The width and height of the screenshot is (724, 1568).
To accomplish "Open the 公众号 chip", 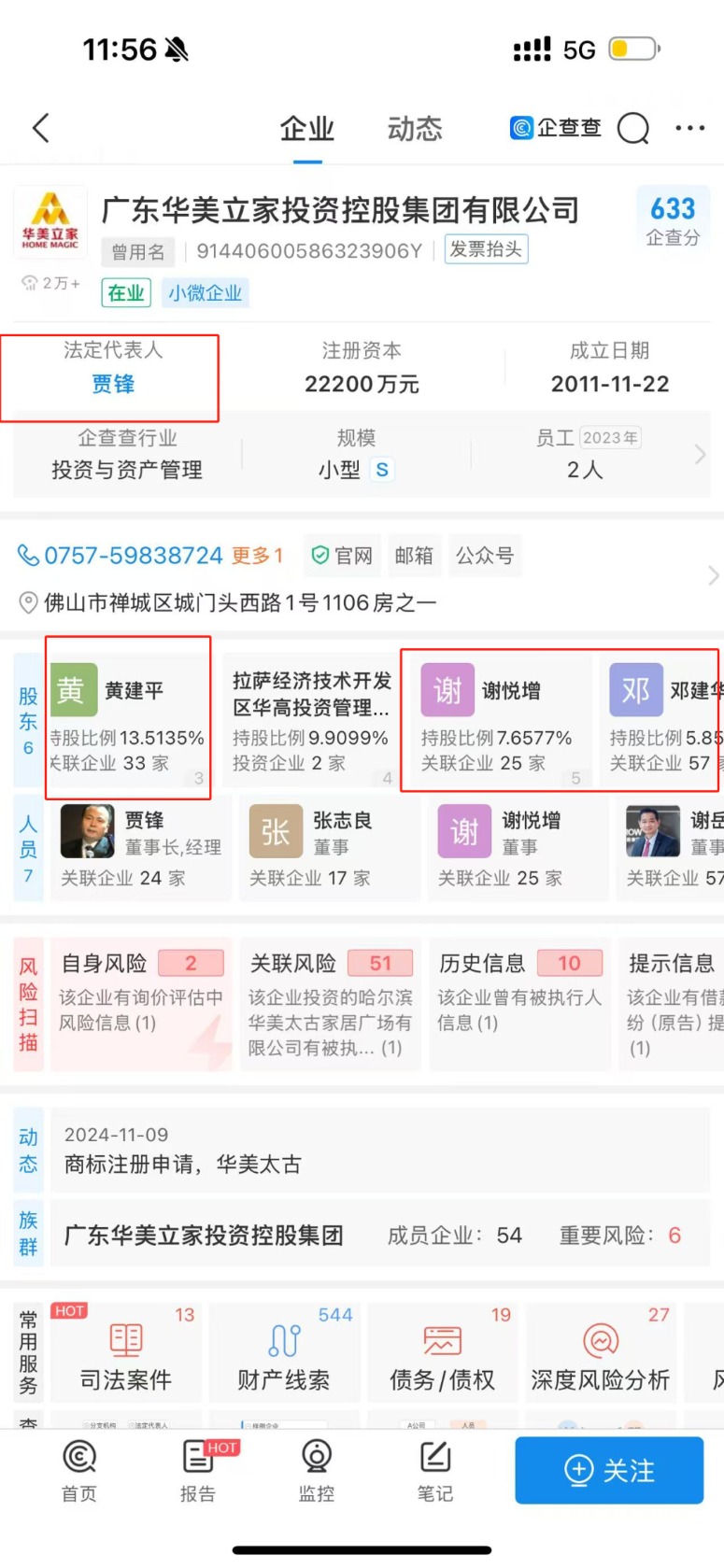I will (485, 556).
